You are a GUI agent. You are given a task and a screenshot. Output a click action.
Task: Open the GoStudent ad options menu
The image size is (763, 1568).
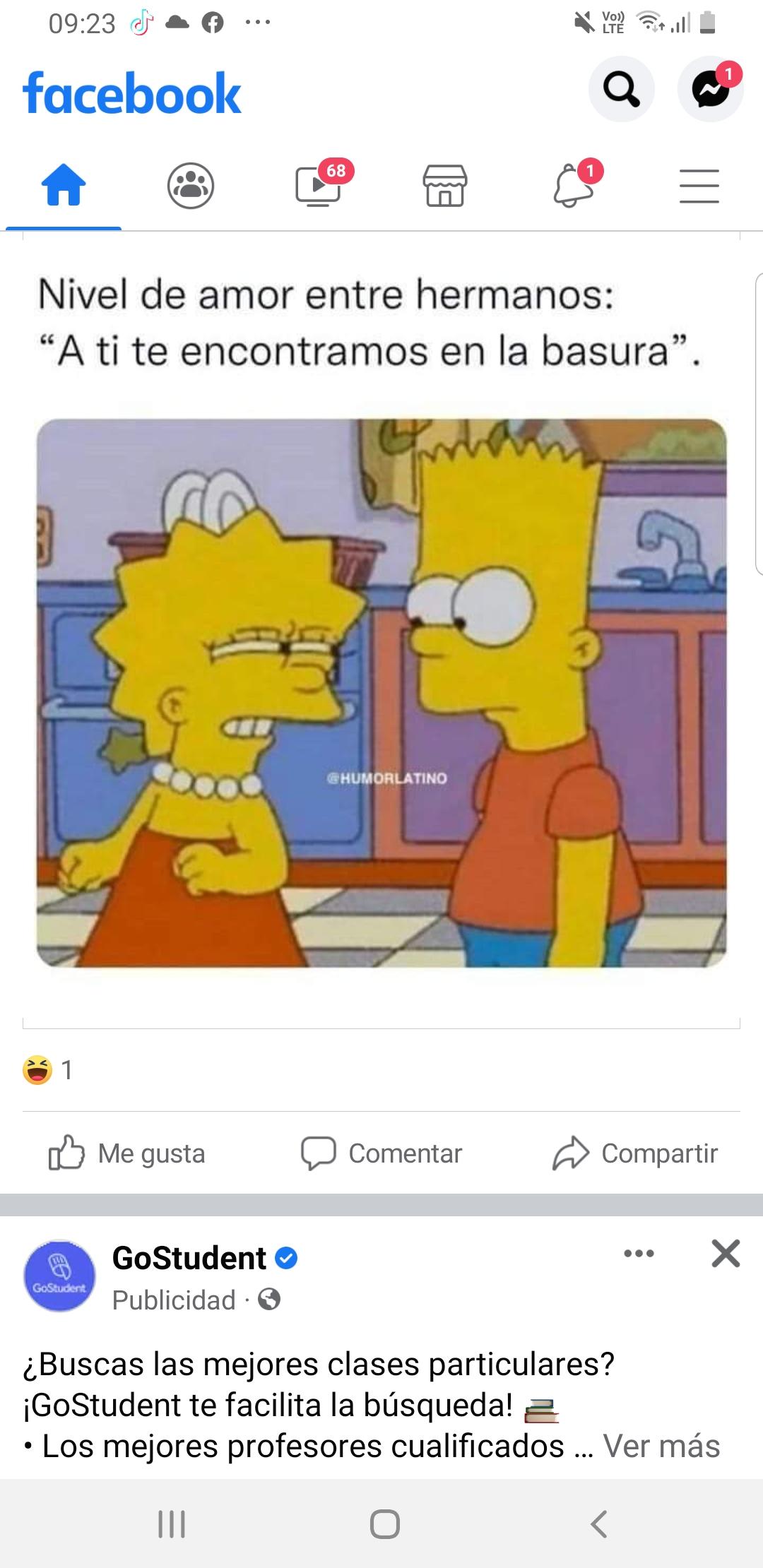[639, 1254]
